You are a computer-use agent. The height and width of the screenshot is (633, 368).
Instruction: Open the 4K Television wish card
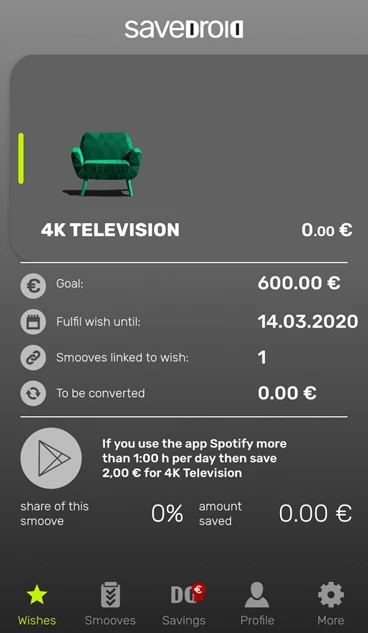pyautogui.click(x=188, y=158)
